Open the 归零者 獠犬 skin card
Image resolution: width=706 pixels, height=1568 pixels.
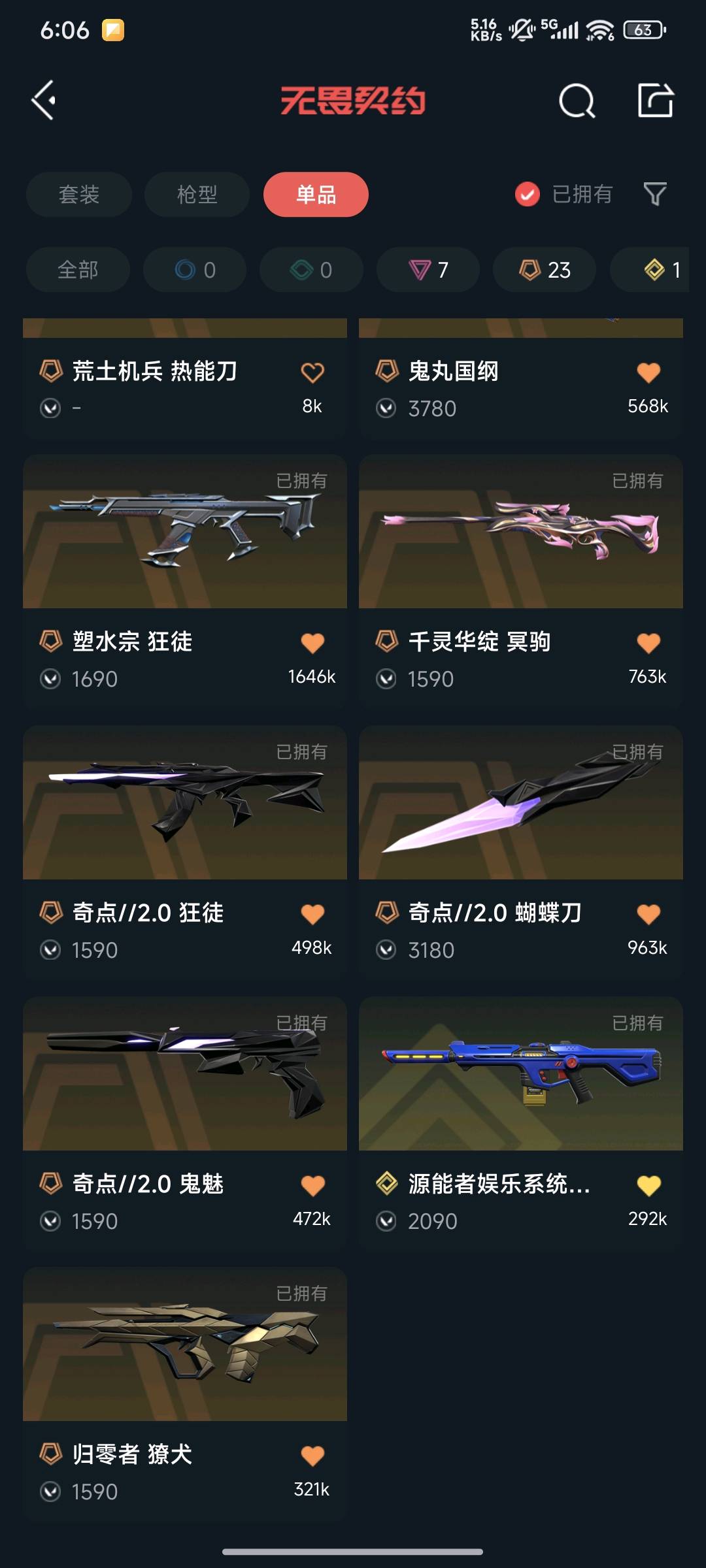185,1346
